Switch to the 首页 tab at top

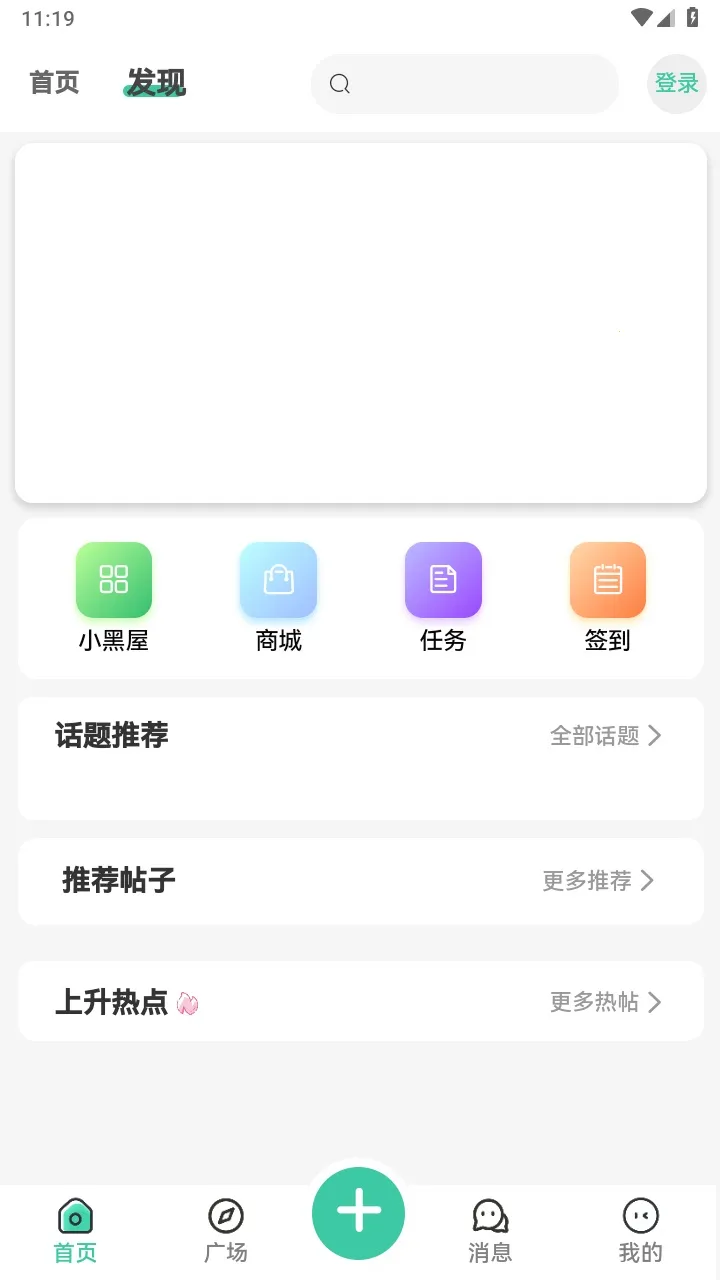click(x=55, y=82)
